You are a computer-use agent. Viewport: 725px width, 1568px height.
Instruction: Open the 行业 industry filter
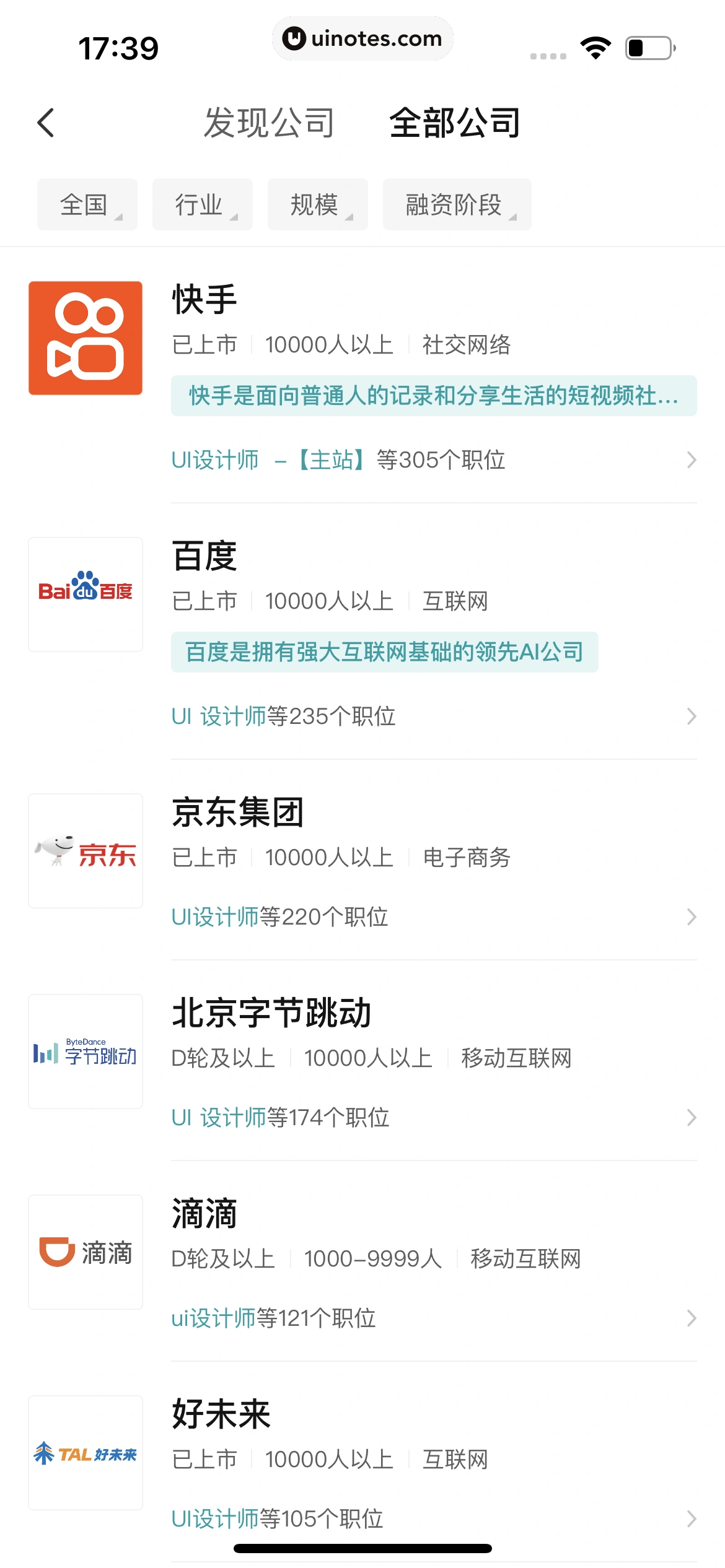(202, 204)
